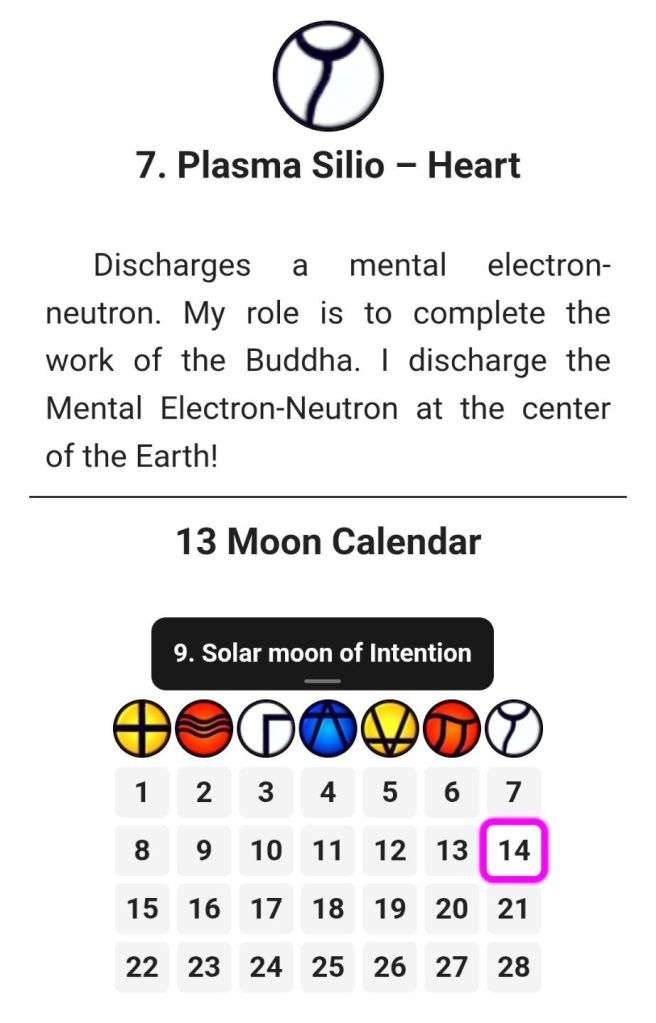Tap day 21 in the calendar
Screen dimensions: 656x1023
point(514,909)
